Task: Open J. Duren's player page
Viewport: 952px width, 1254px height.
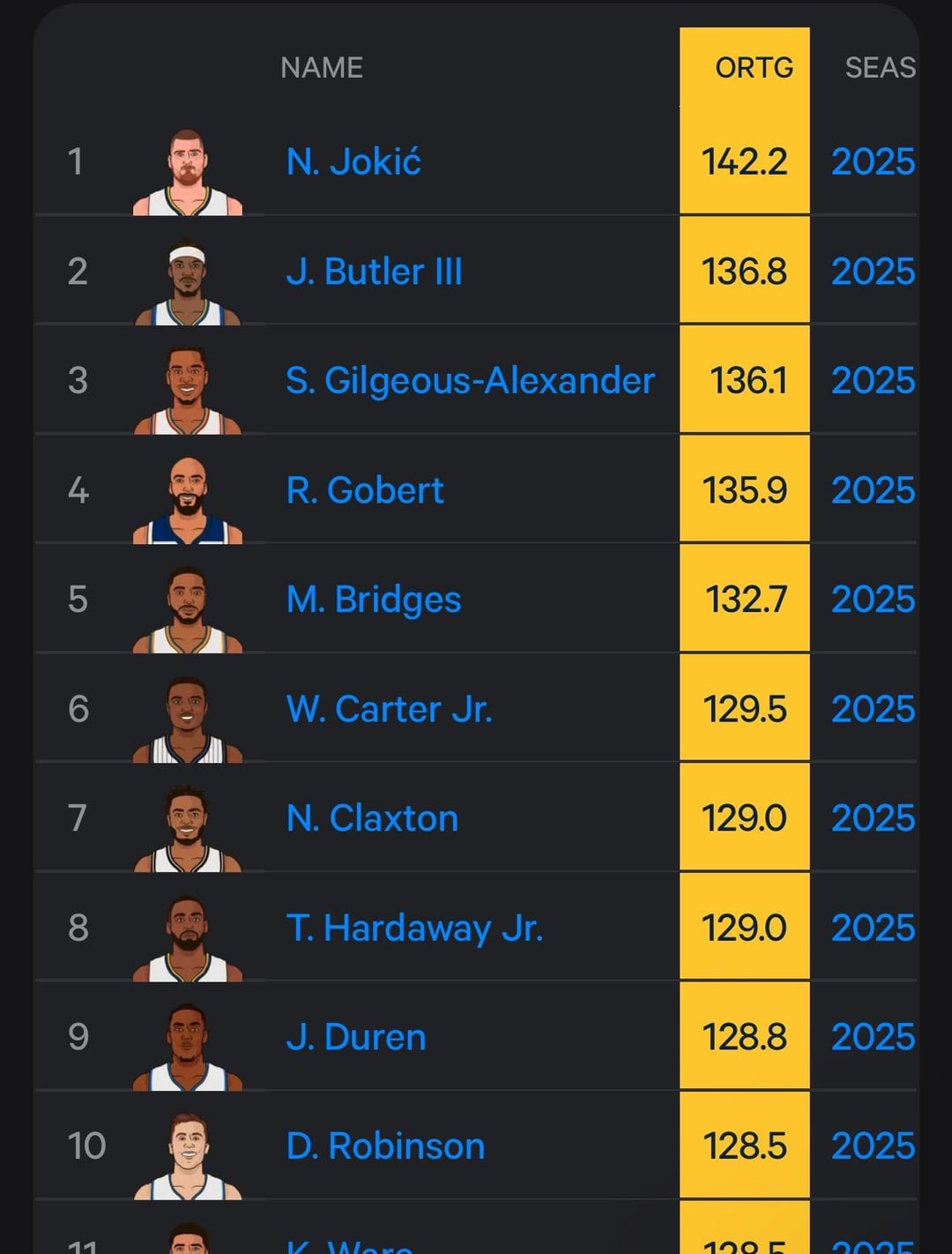Action: [x=356, y=1037]
